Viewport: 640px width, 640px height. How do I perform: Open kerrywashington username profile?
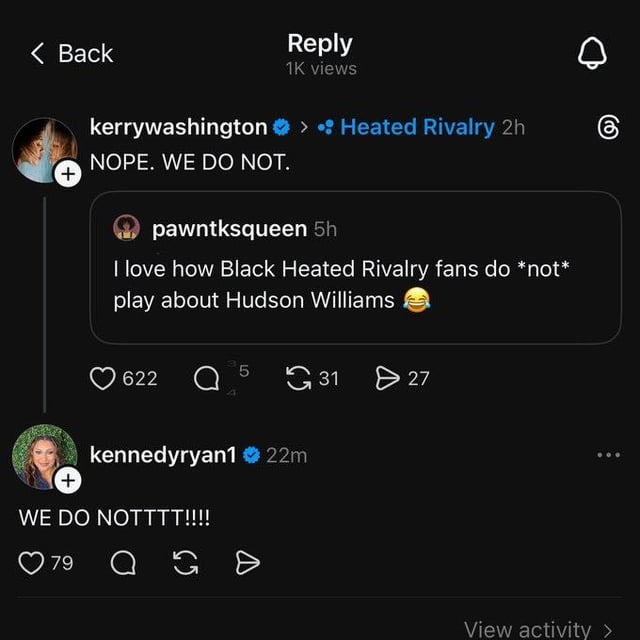pos(178,127)
